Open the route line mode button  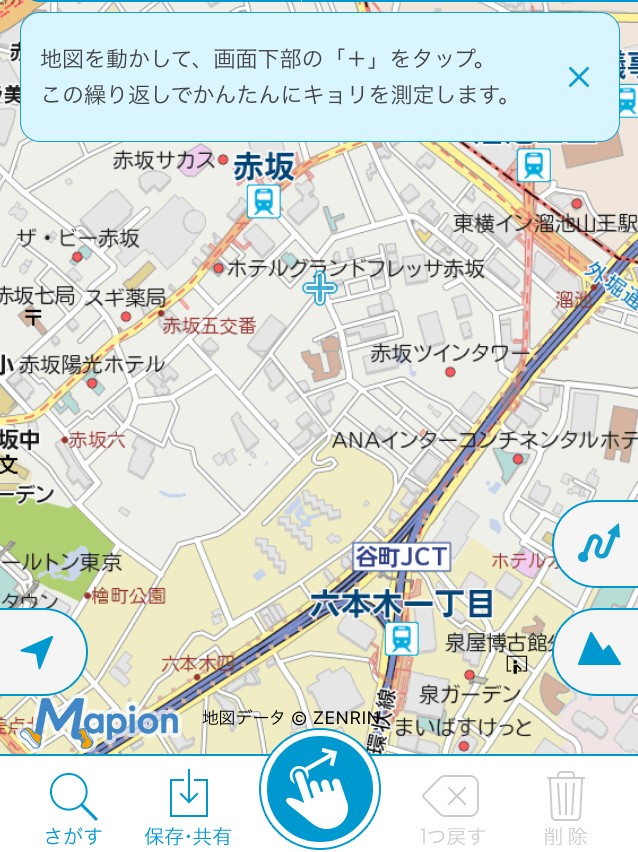(599, 544)
